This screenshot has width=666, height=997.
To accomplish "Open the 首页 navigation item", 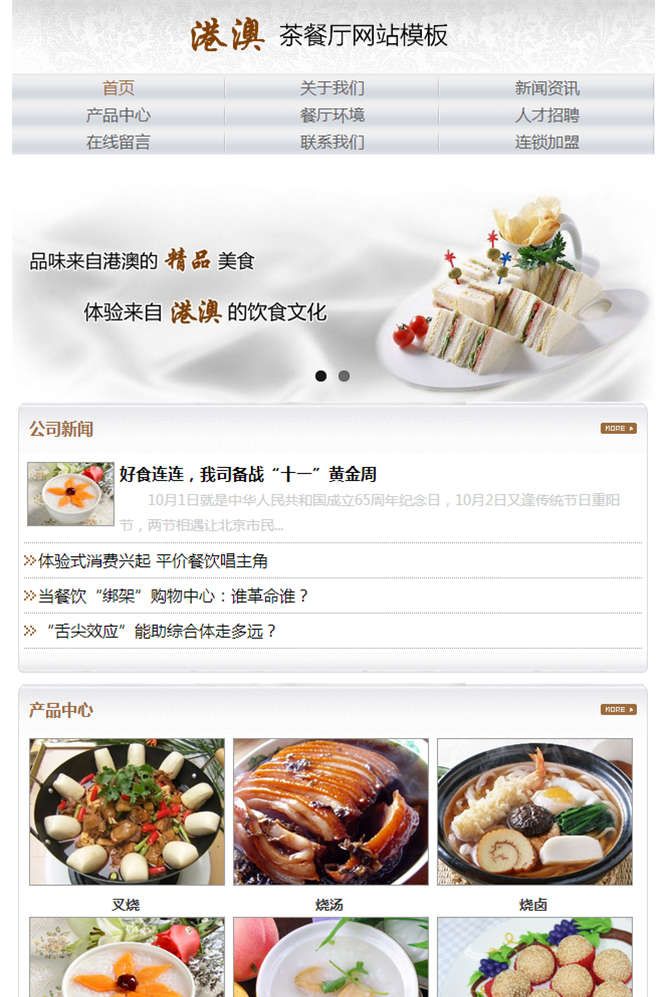I will (118, 88).
